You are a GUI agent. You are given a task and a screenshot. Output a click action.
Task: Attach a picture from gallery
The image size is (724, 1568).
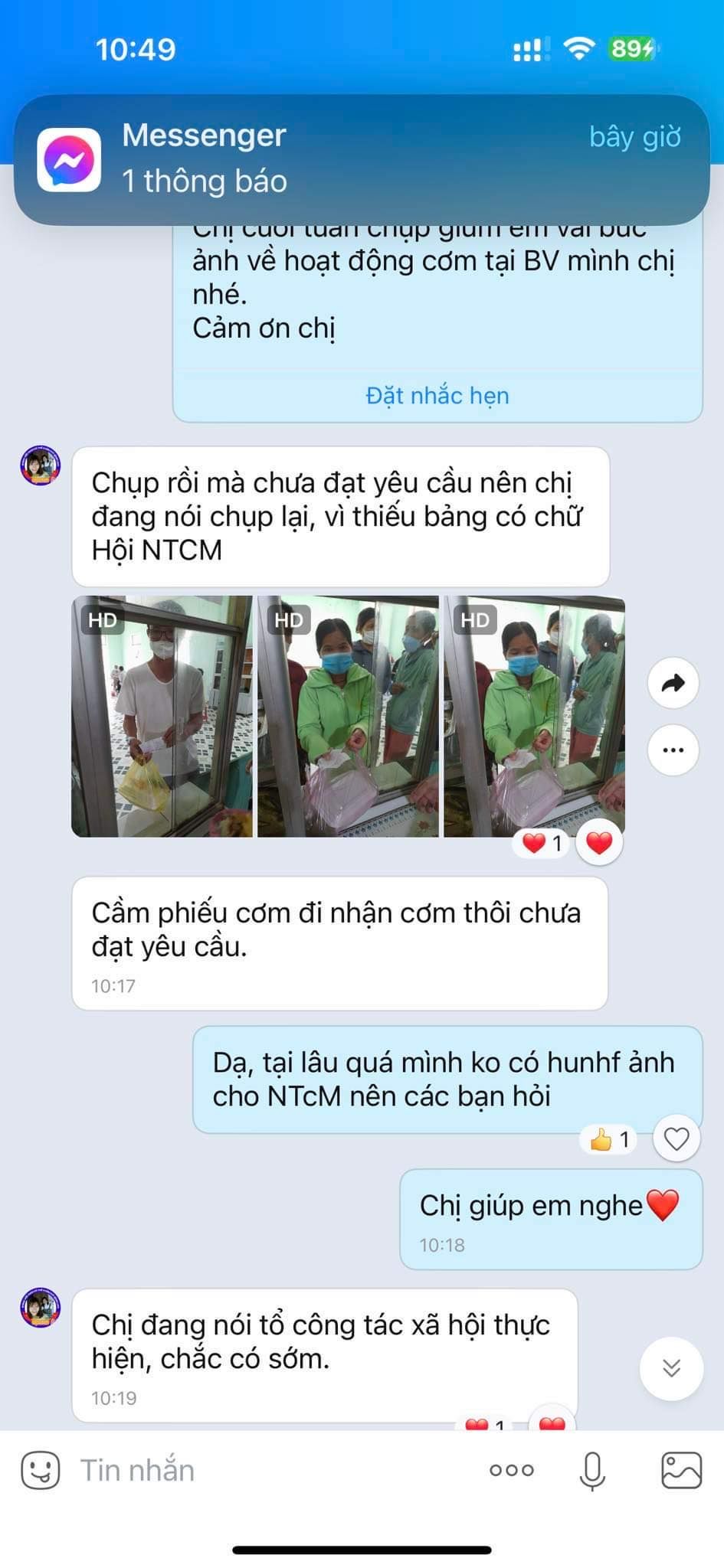681,1470
